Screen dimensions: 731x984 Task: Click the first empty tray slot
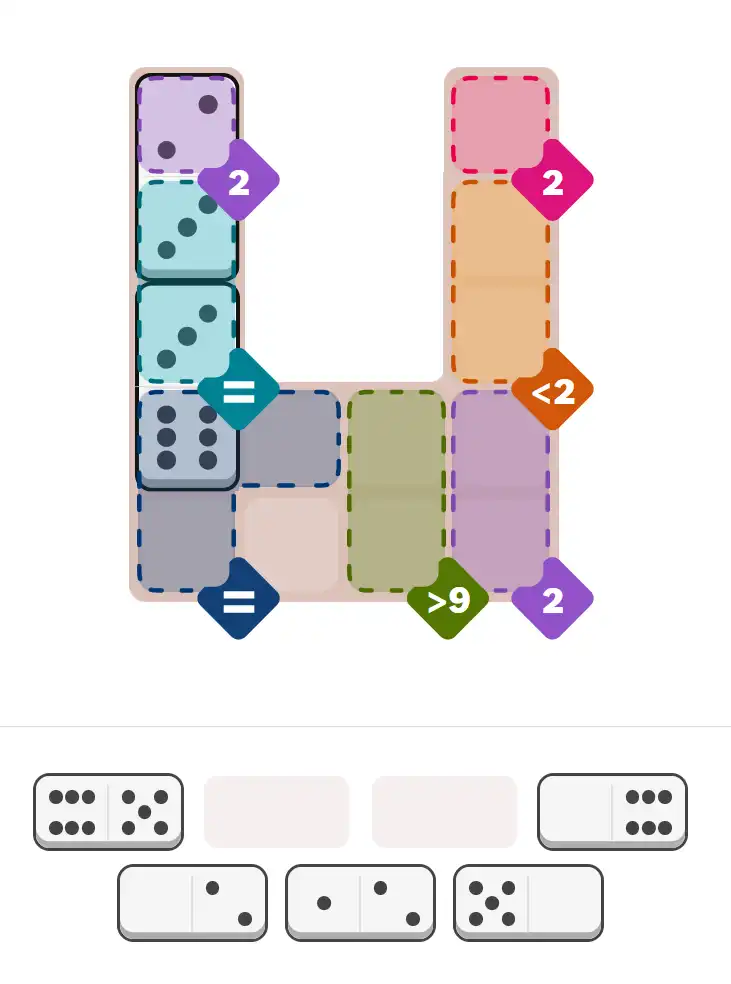[277, 810]
